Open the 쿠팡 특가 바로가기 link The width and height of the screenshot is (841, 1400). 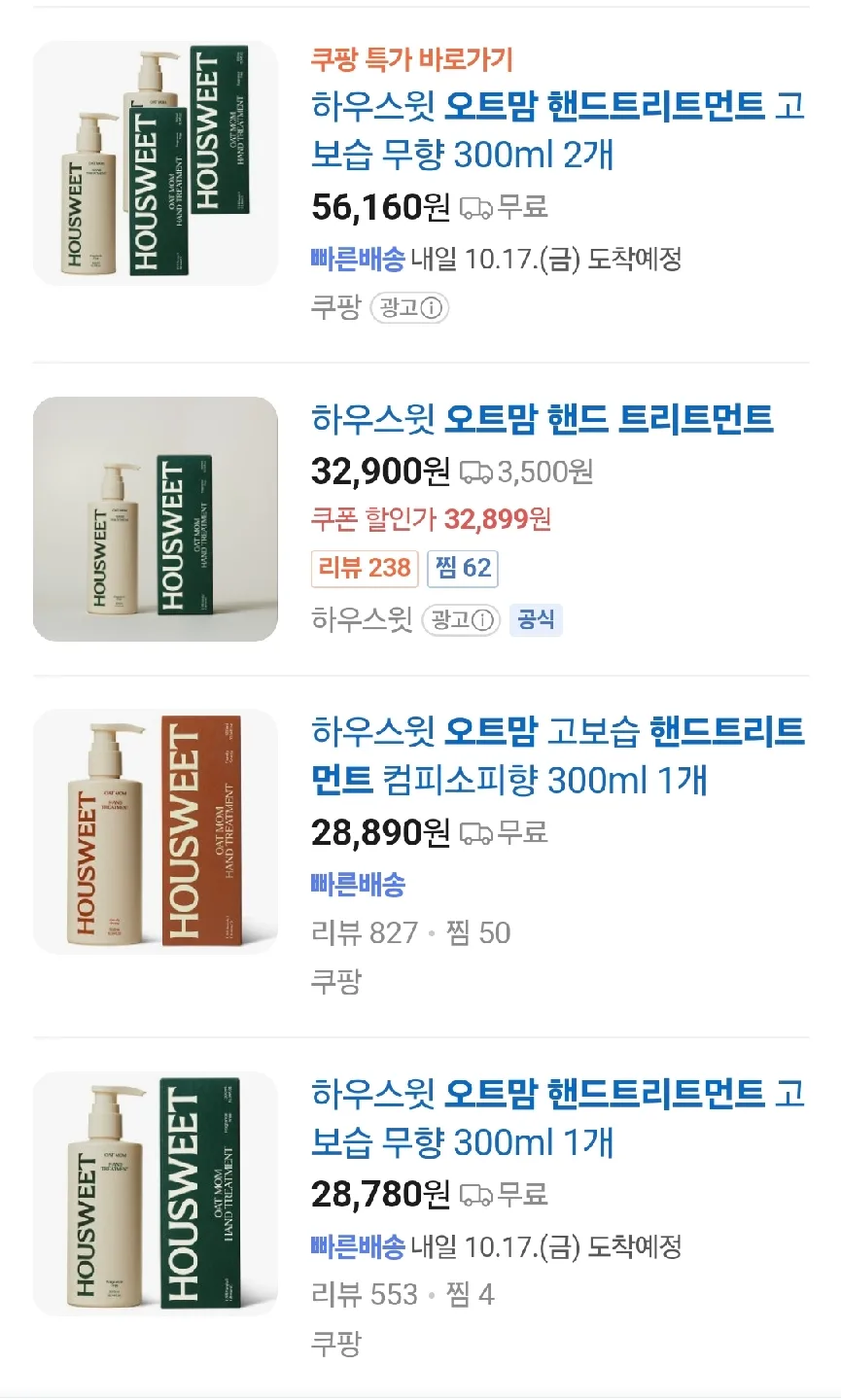pyautogui.click(x=411, y=59)
